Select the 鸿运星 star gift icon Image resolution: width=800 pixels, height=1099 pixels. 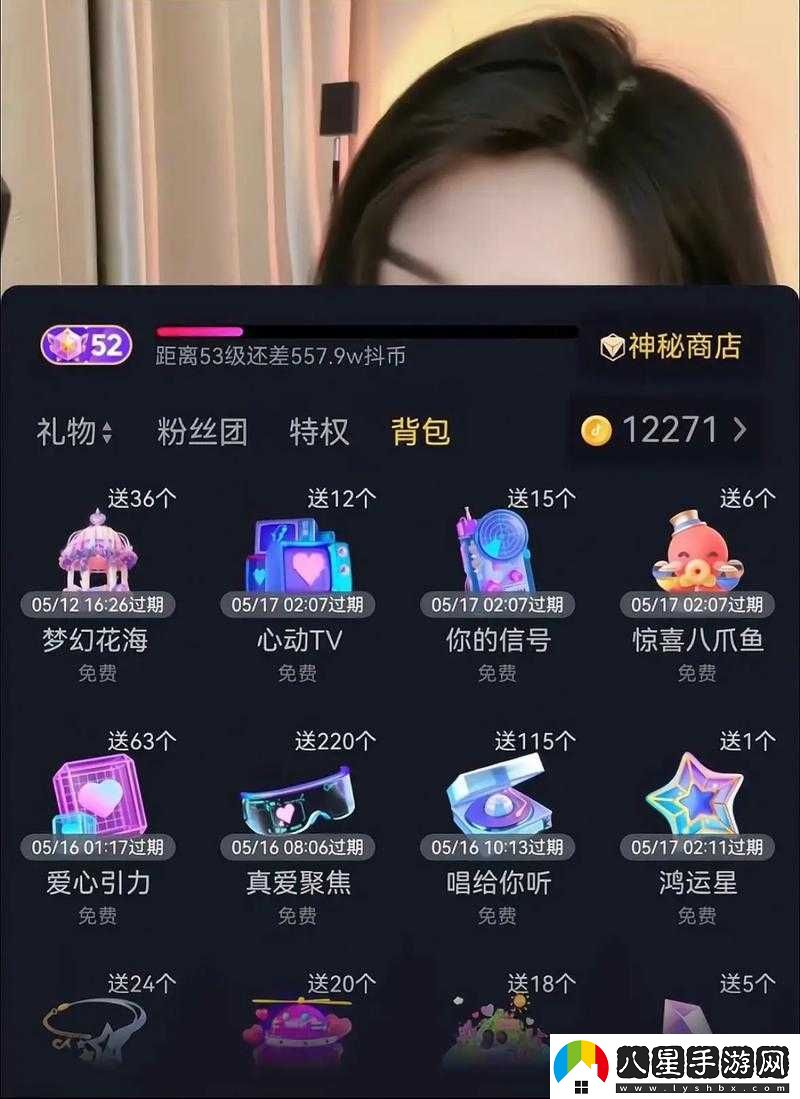(697, 795)
